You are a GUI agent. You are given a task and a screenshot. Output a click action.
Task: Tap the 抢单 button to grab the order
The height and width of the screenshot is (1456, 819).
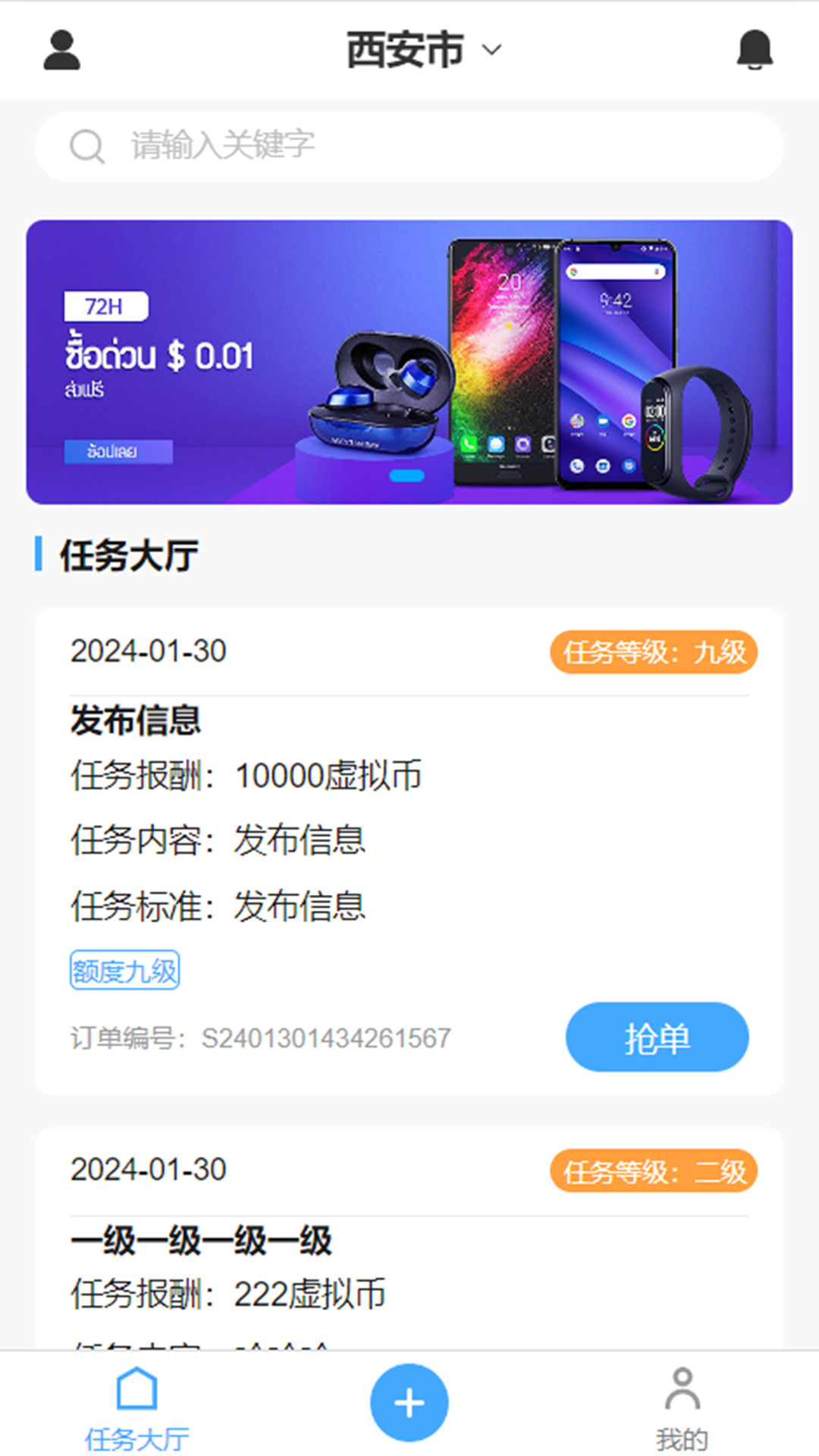coord(657,1037)
